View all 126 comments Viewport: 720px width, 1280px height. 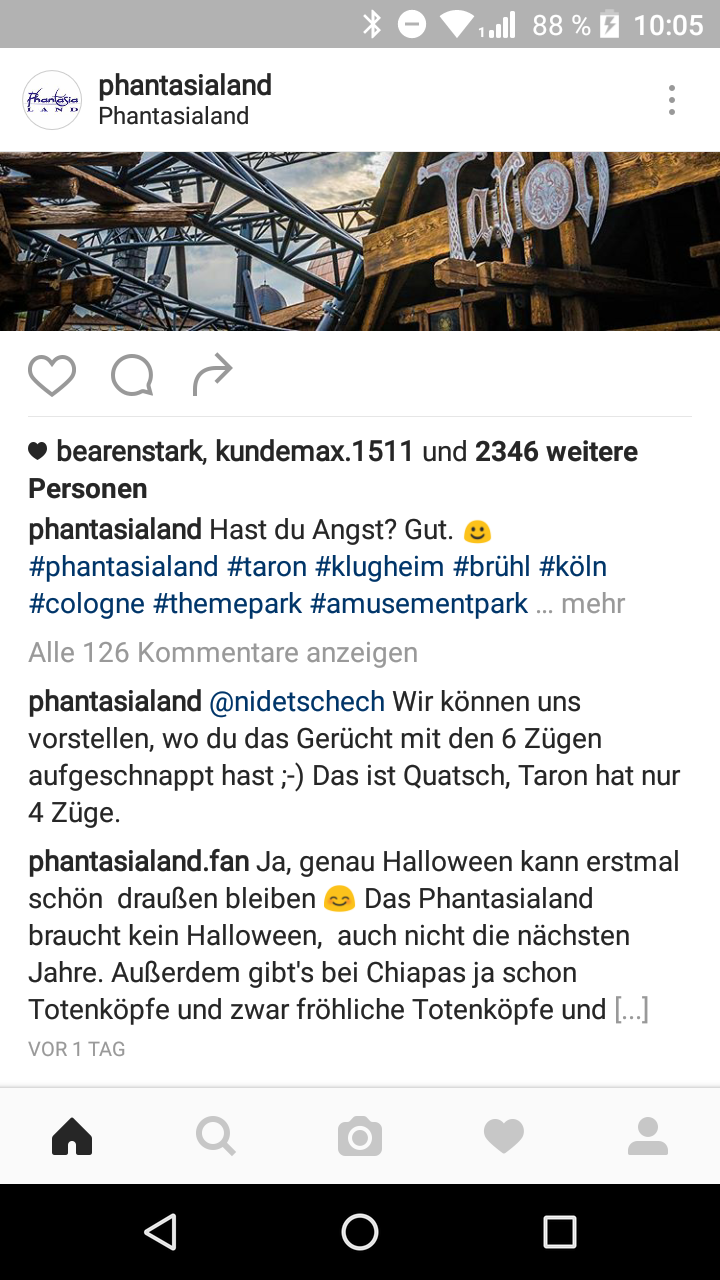[223, 653]
